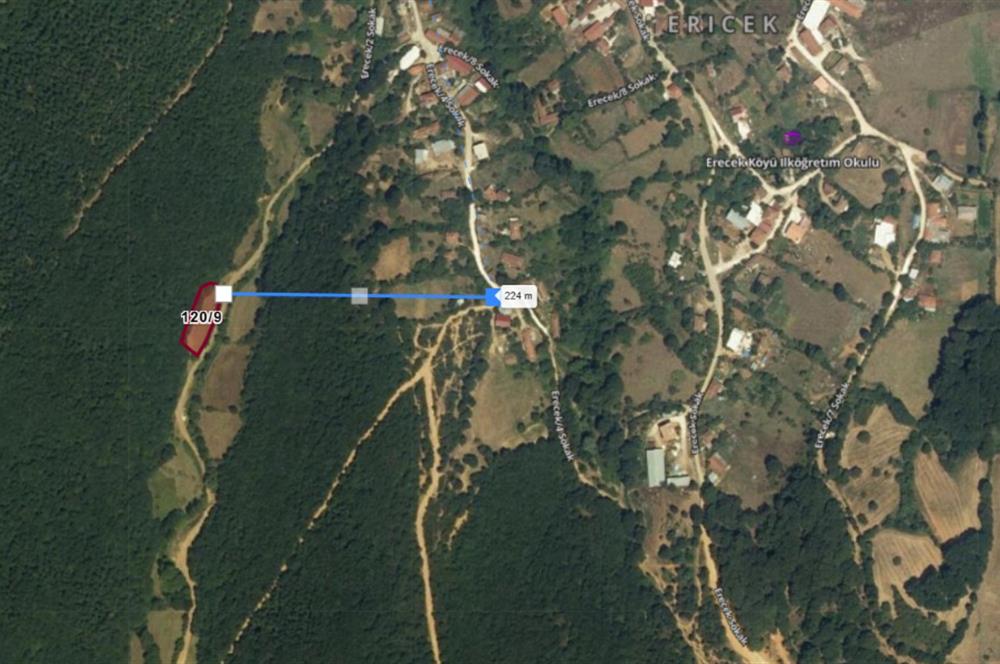The height and width of the screenshot is (664, 1000).
Task: Tap the blue end handle beside 224 m
Action: tap(492, 296)
